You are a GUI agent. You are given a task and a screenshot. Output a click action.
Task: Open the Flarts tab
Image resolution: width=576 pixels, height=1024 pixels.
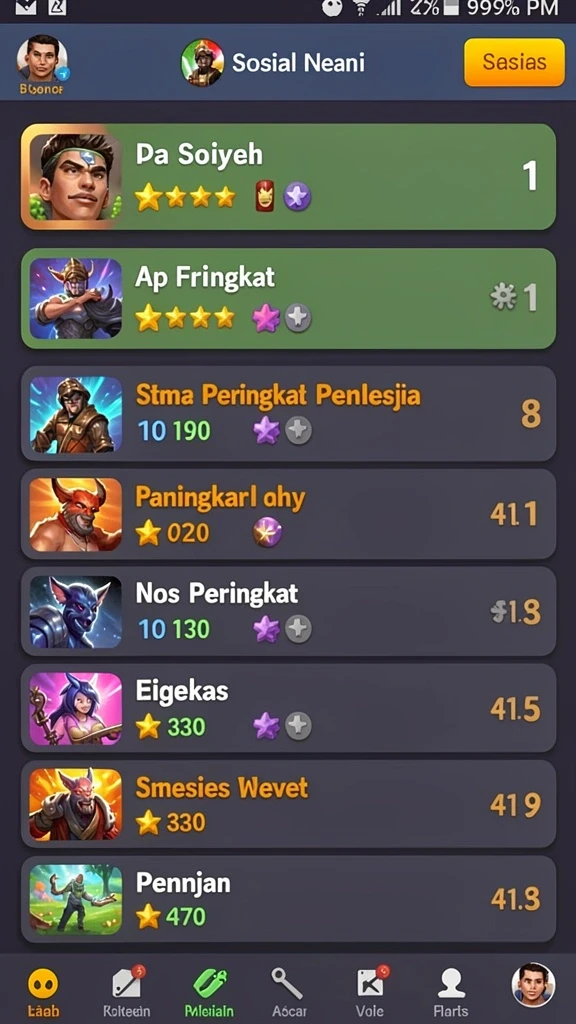451,992
